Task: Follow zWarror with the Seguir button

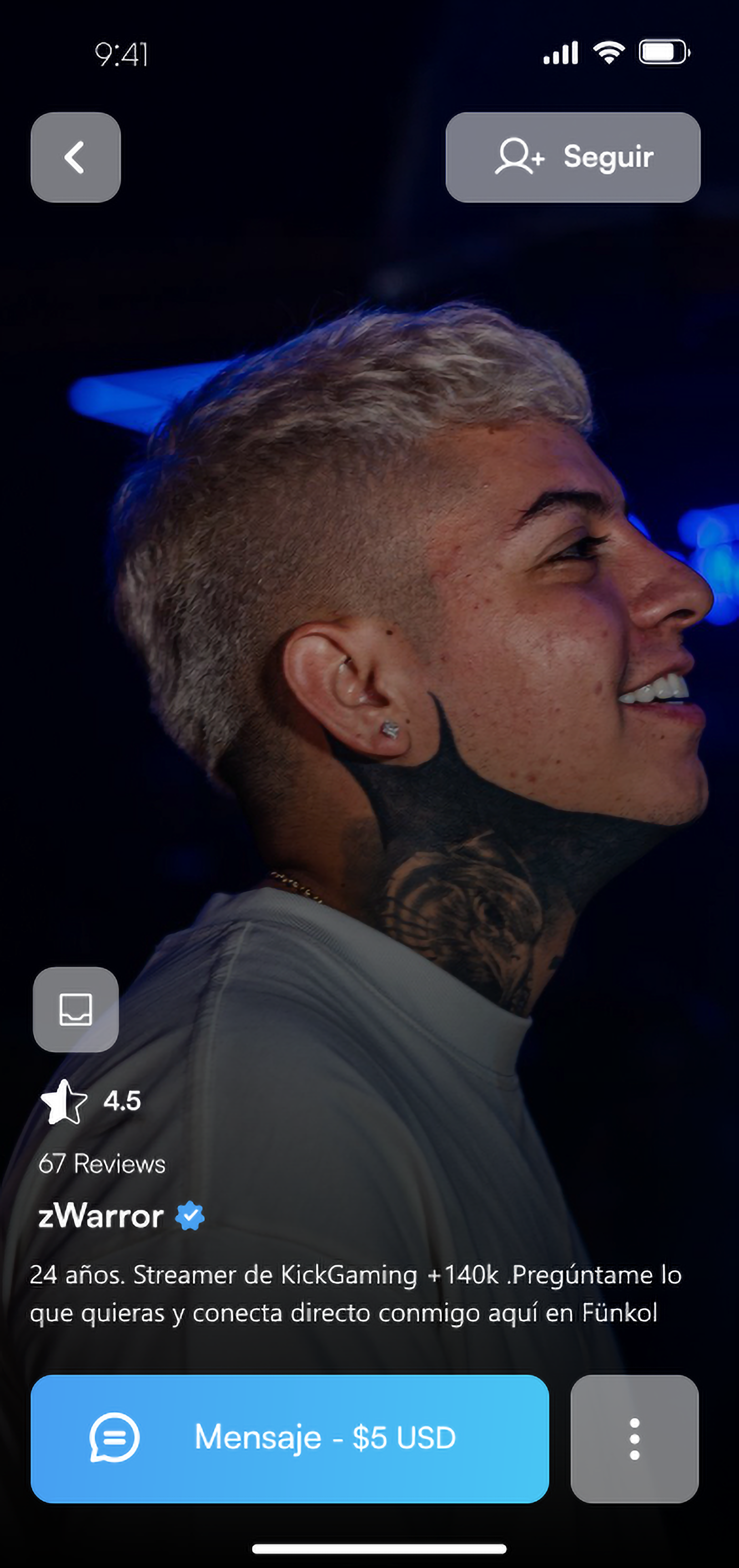Action: 573,157
